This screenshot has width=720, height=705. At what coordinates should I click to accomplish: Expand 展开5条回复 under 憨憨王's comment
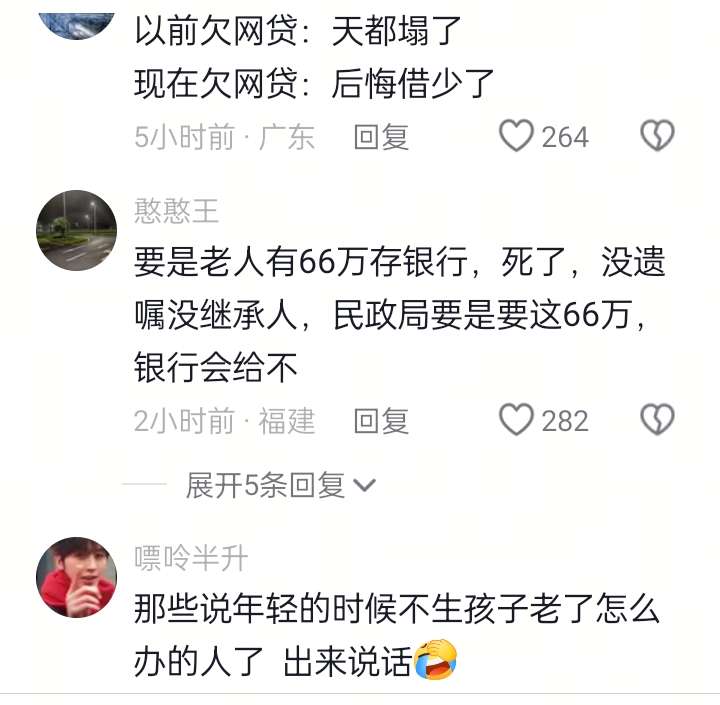pos(280,486)
